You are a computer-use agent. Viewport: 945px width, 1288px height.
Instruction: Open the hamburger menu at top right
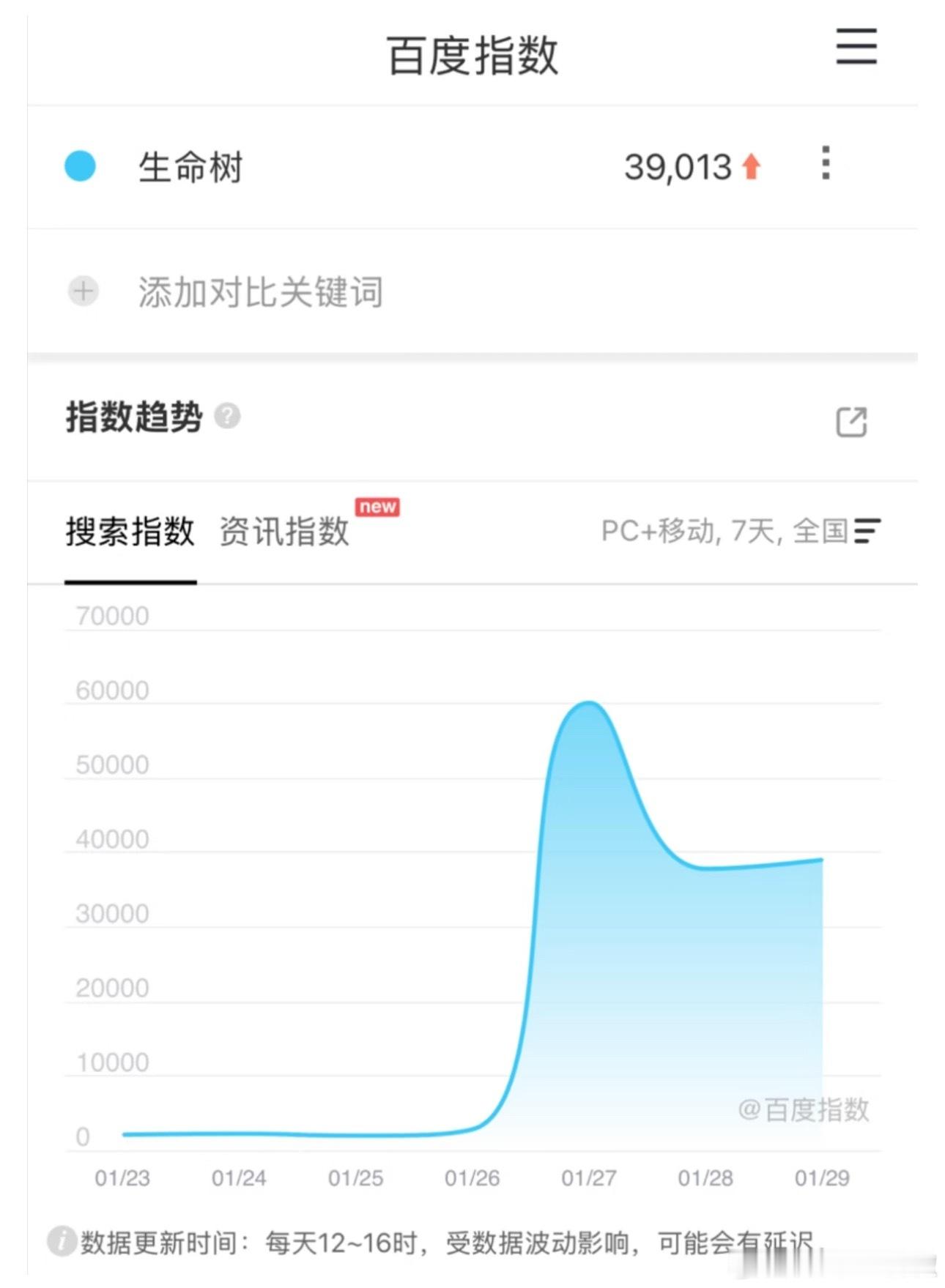tap(856, 48)
